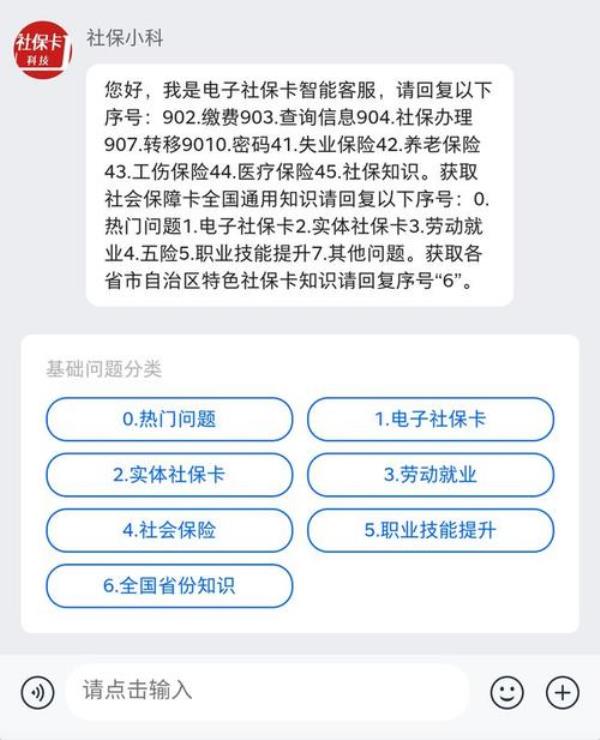Open the emoji picker
600x740 pixels.
point(507,692)
